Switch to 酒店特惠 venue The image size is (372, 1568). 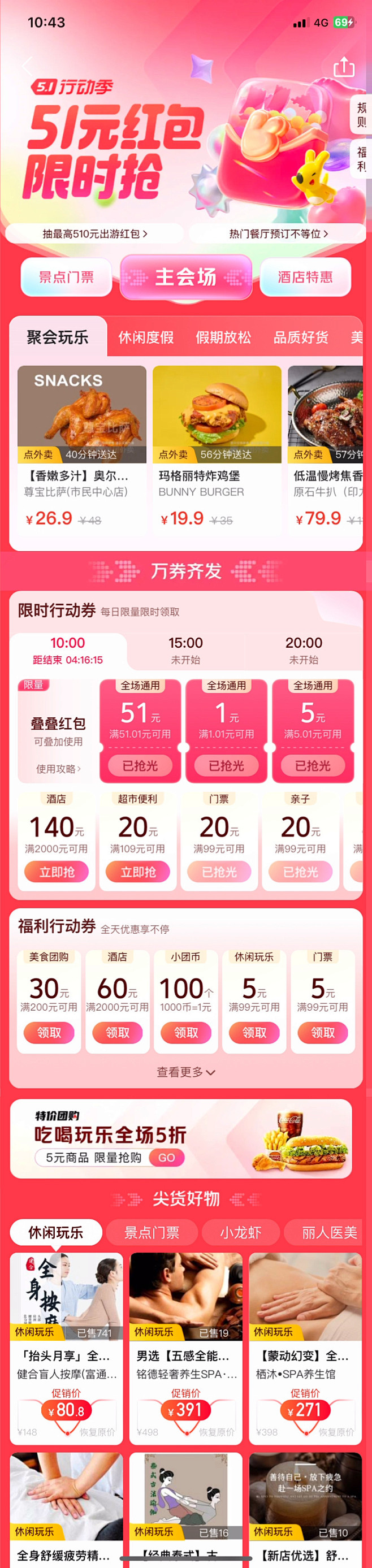click(x=305, y=277)
